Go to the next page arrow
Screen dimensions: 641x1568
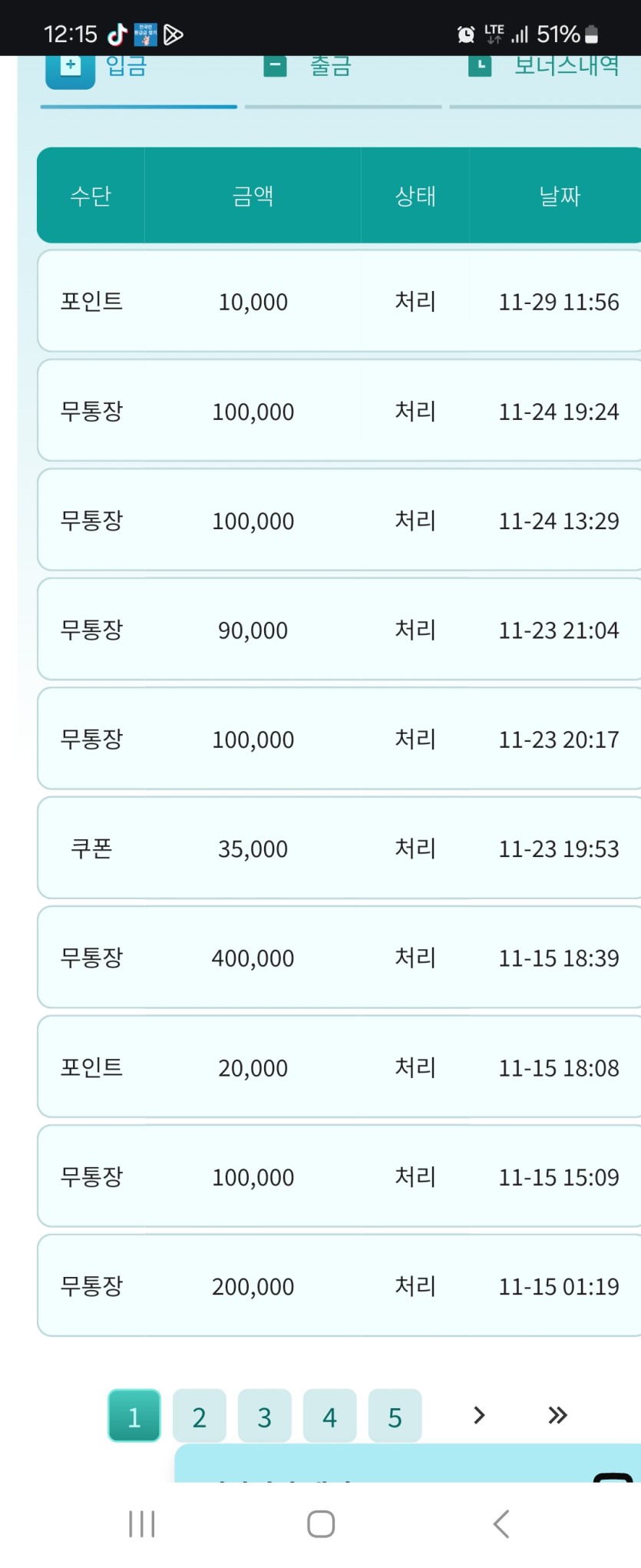tap(480, 1415)
